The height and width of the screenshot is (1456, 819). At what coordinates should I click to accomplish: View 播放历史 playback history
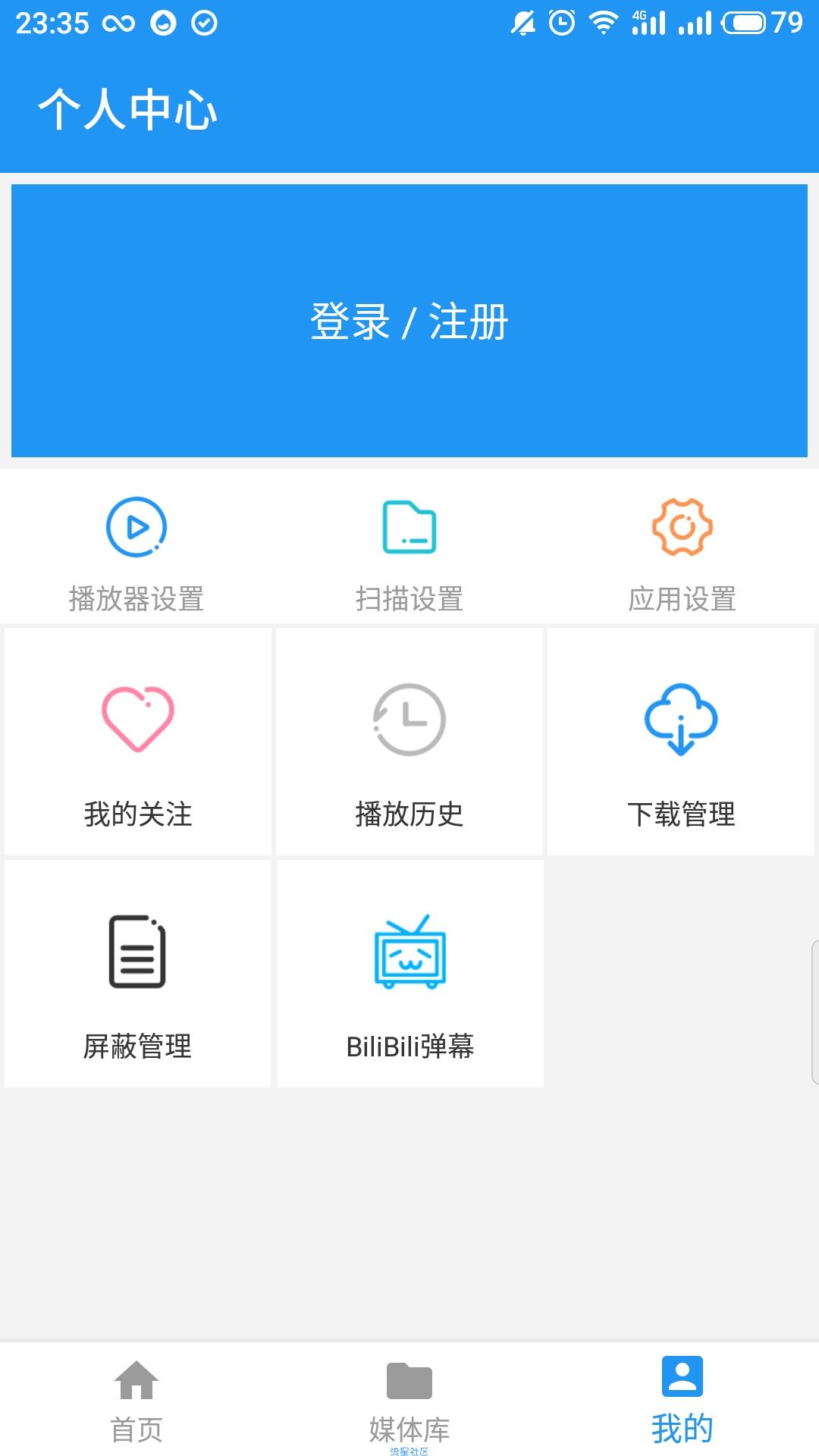pos(409,742)
